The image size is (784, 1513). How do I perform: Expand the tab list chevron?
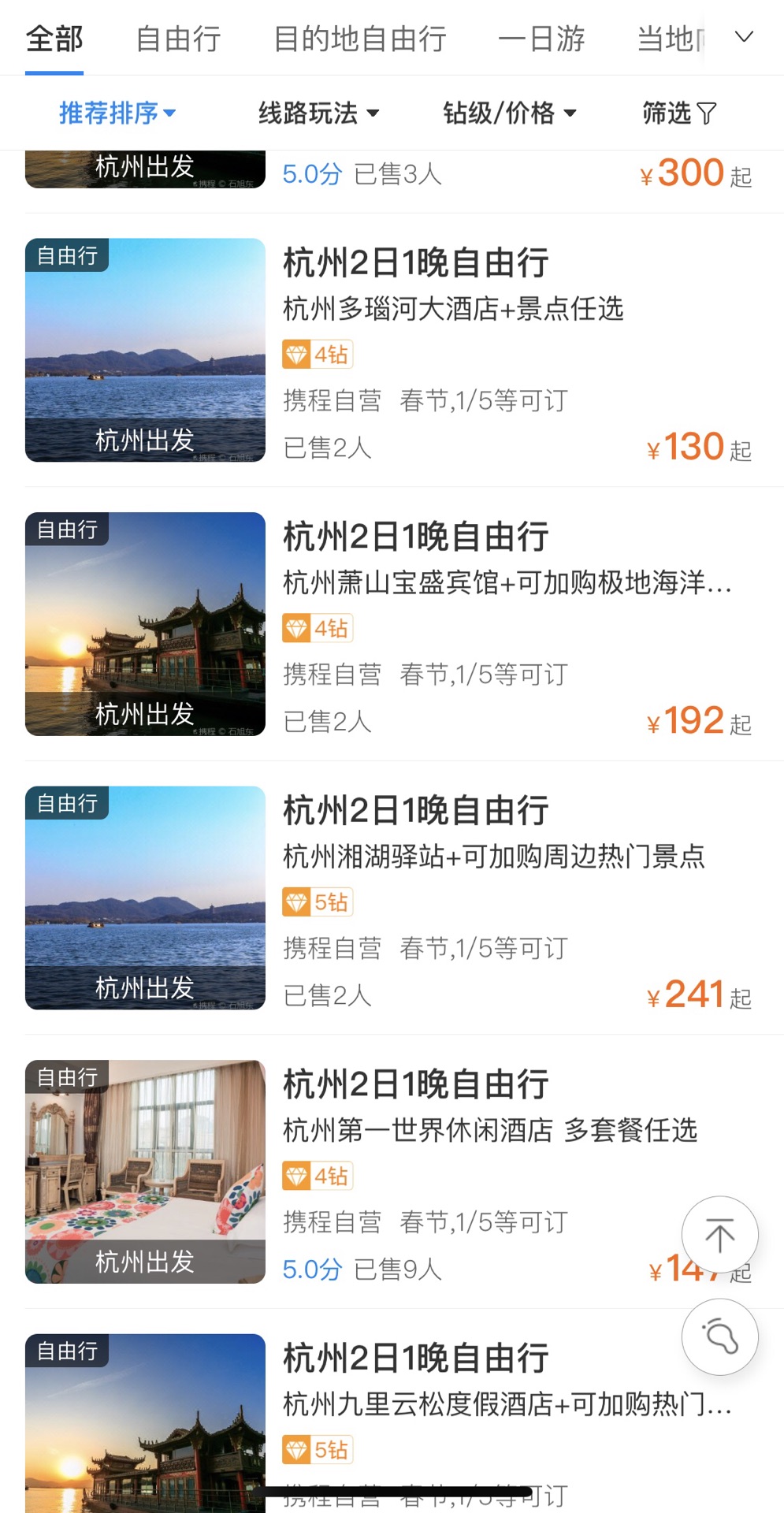(x=744, y=37)
